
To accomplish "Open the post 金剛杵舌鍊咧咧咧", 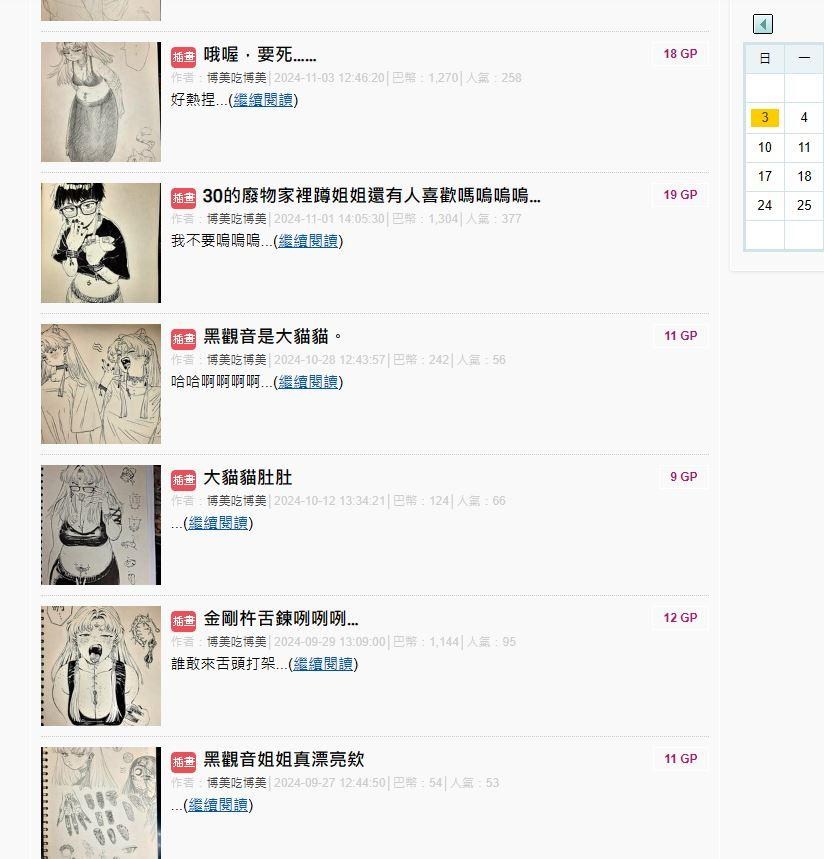I will point(281,619).
